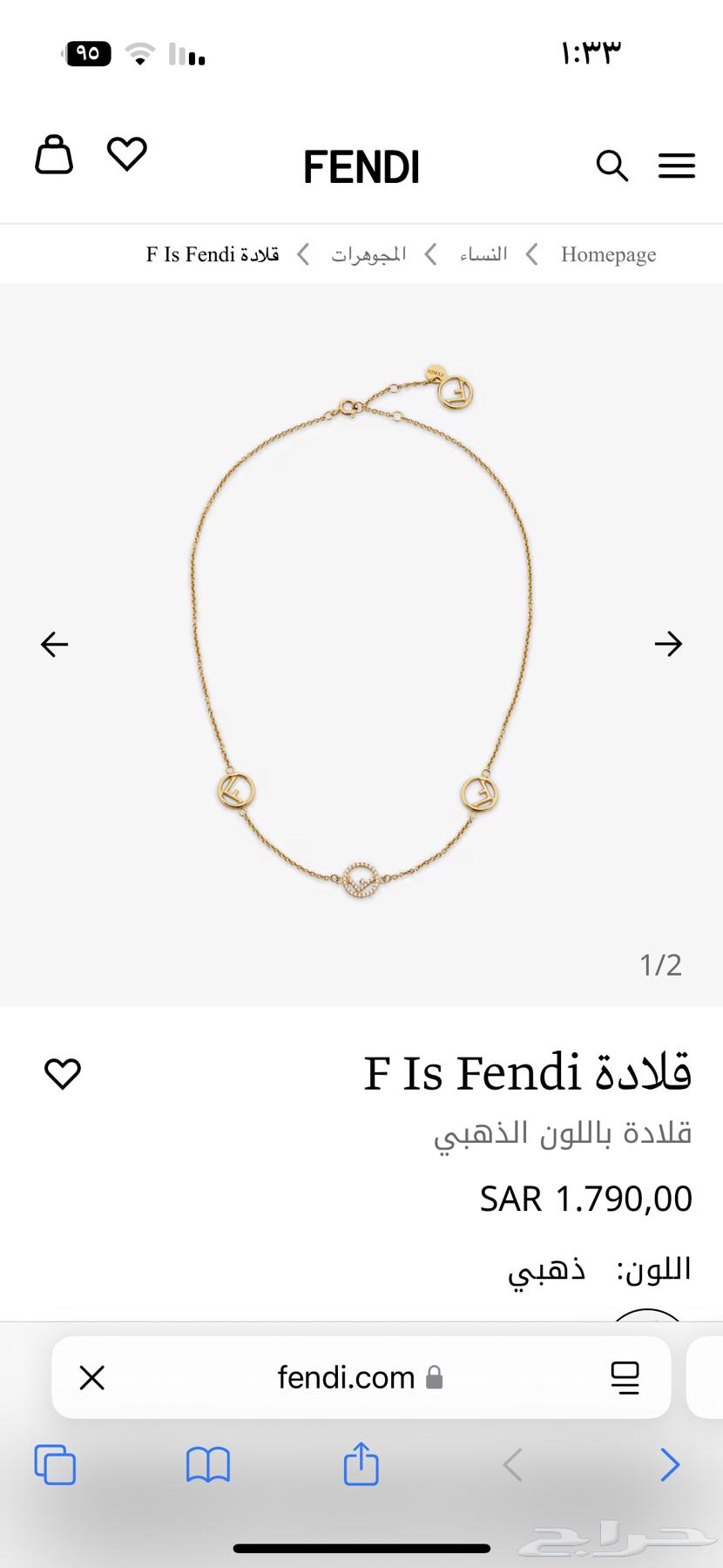Open النساء breadcrumb link

(483, 254)
